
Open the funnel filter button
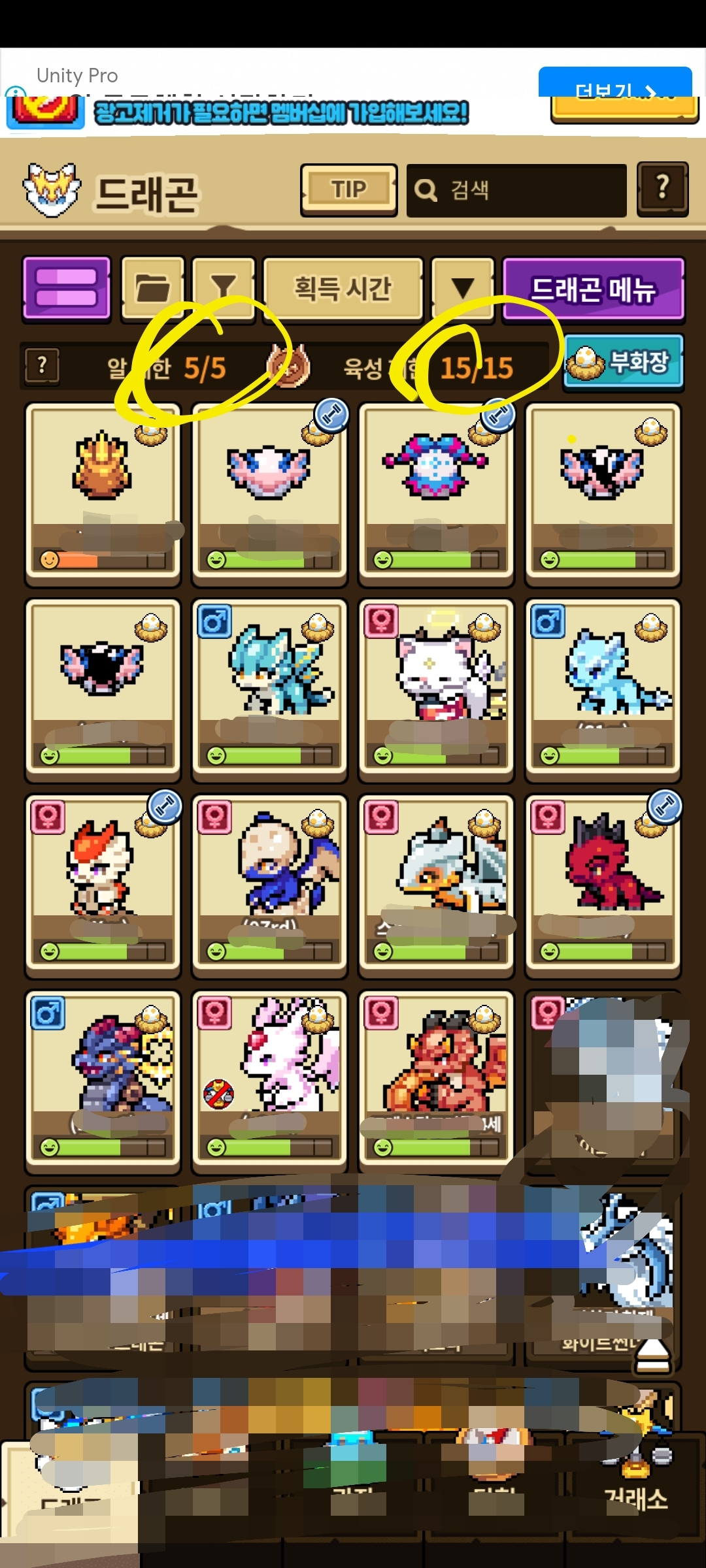(x=223, y=287)
